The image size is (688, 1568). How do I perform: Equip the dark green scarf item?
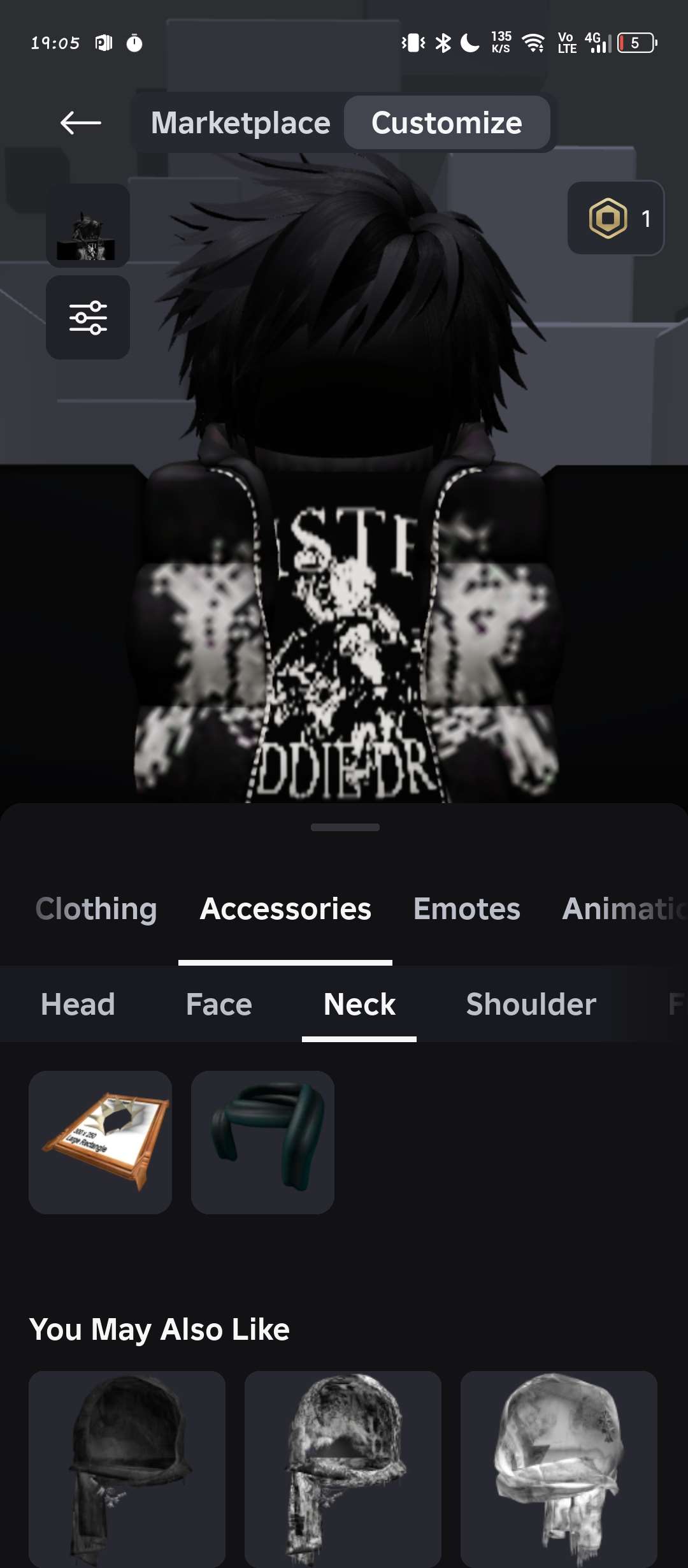click(x=262, y=1142)
